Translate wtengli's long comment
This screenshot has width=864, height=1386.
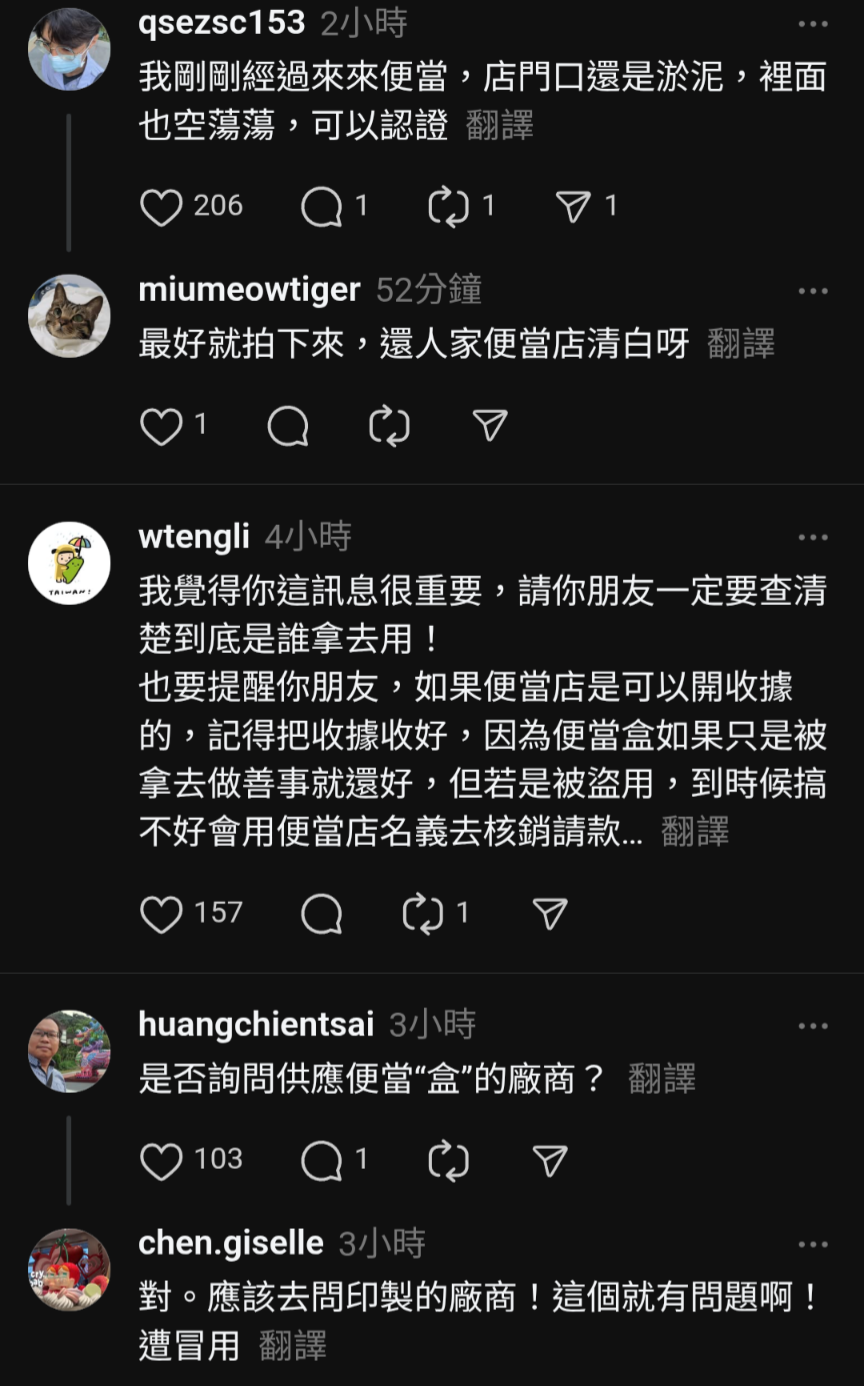(695, 832)
